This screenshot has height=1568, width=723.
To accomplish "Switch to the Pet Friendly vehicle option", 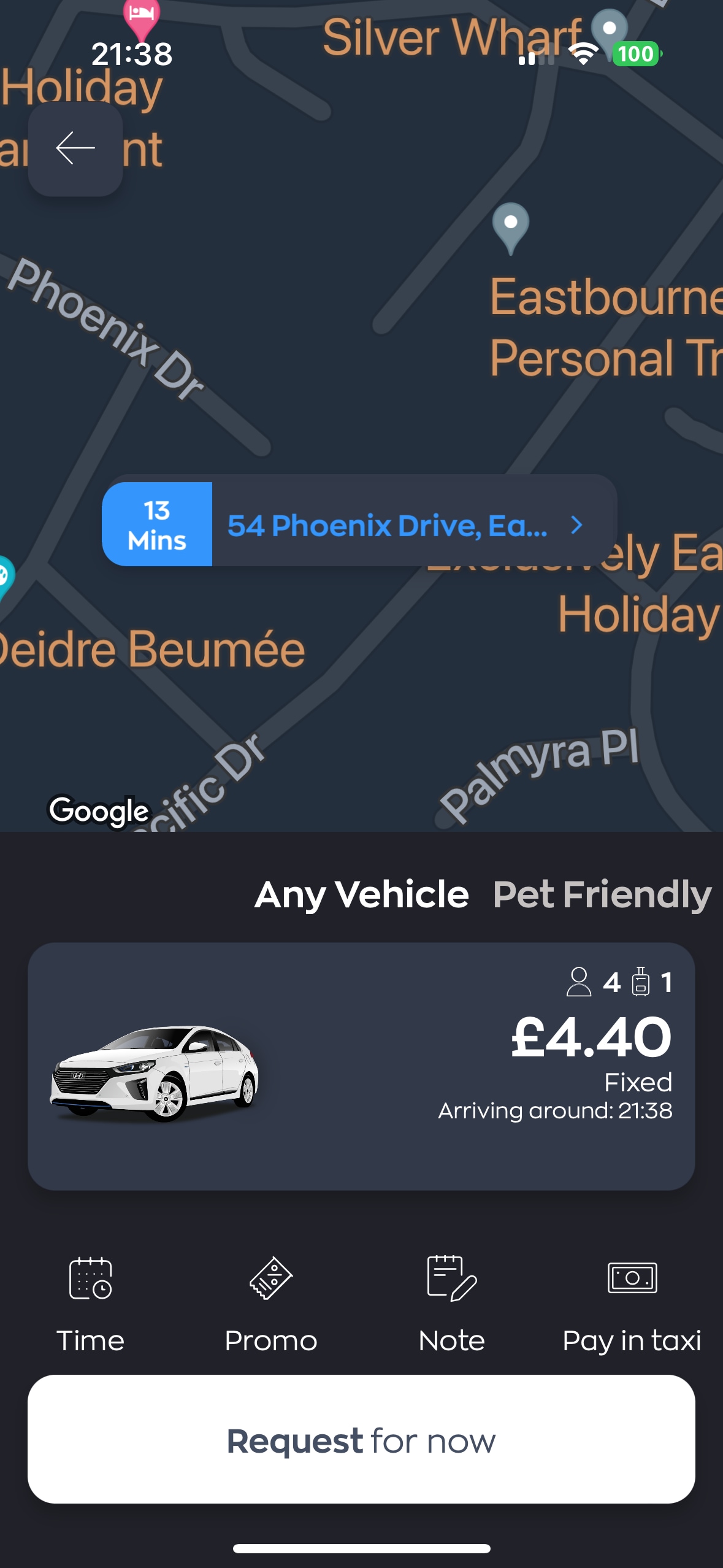I will (602, 894).
